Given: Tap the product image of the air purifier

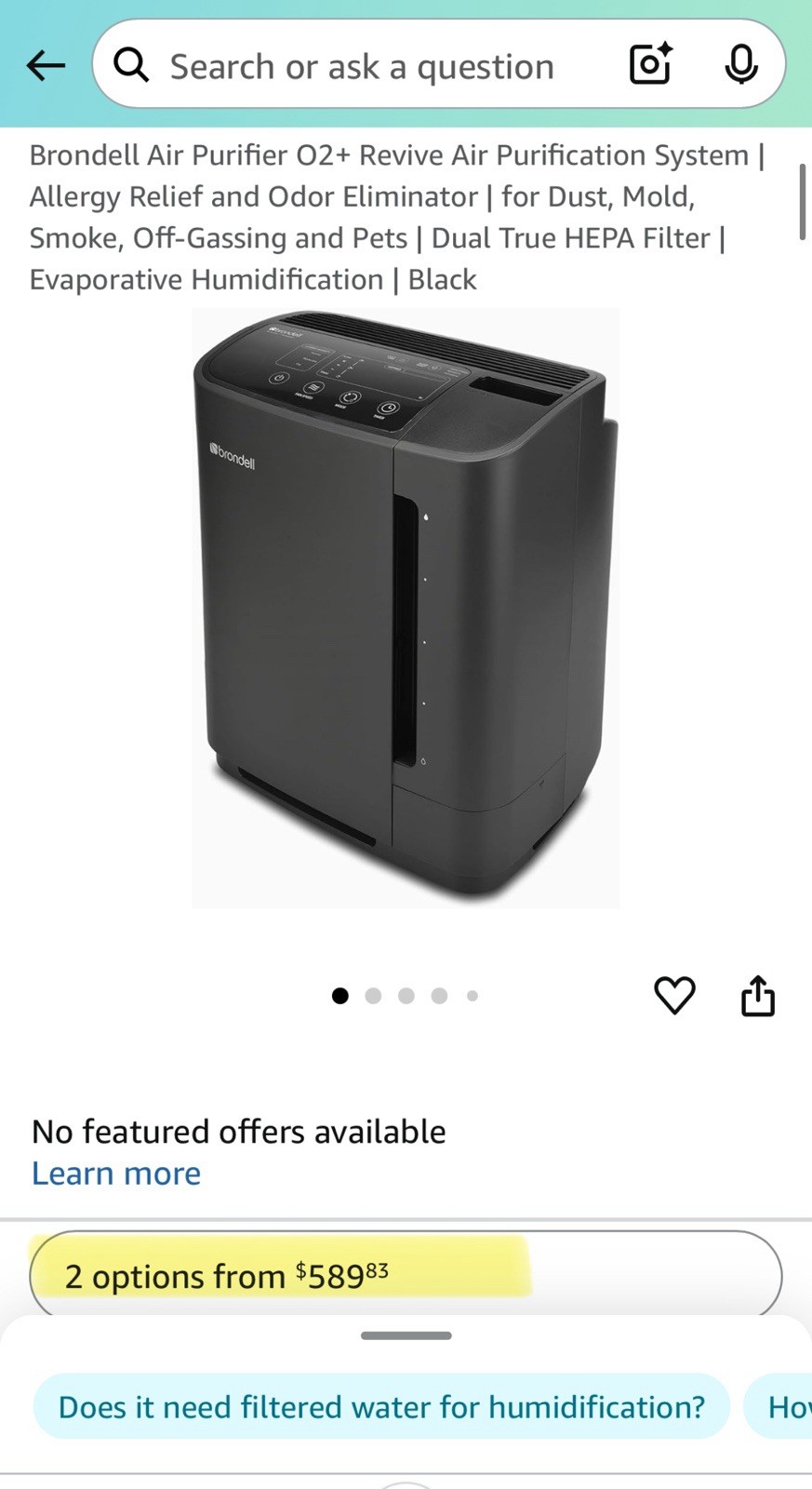Looking at the screenshot, I should 405,605.
